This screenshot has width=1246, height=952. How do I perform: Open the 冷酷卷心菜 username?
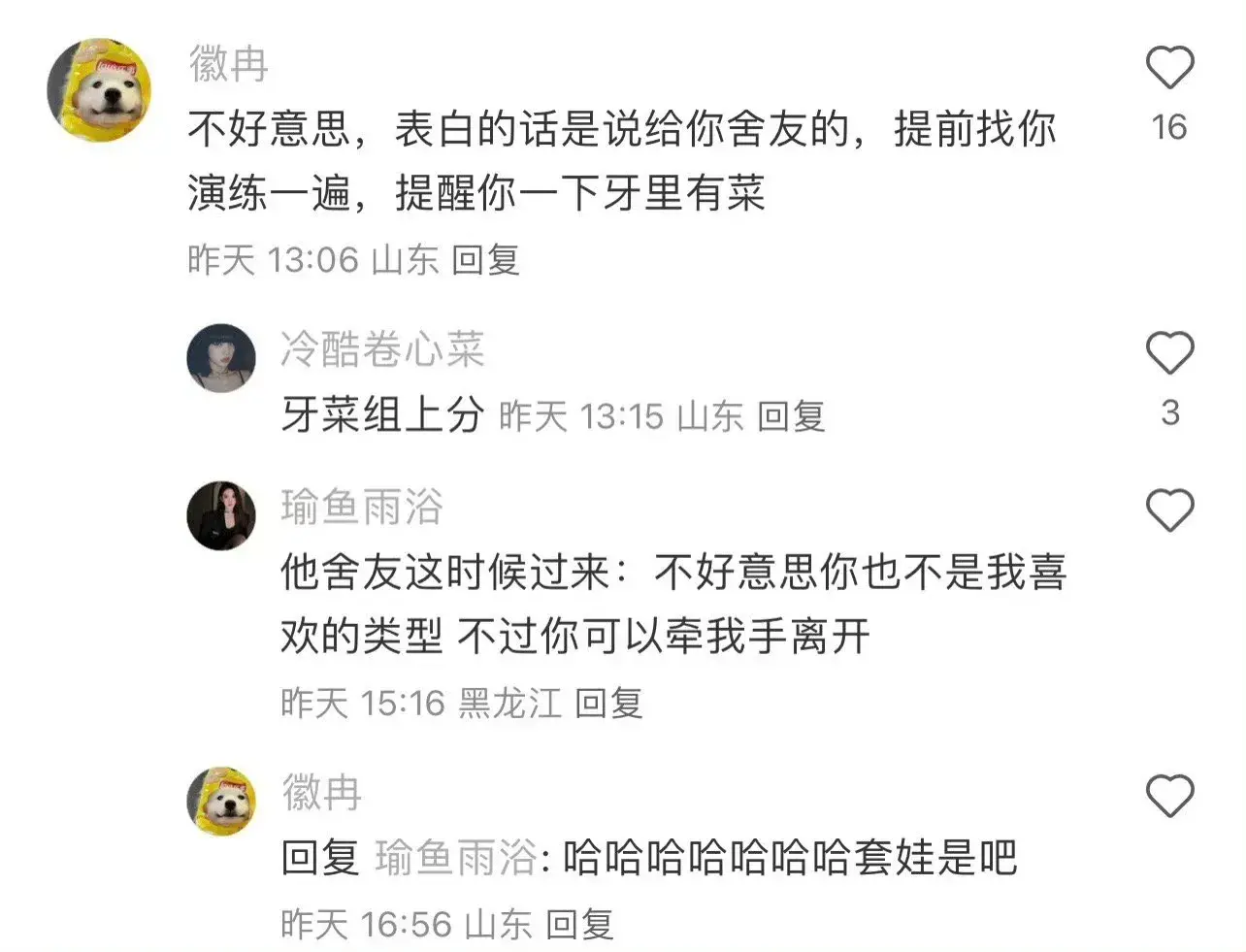(382, 349)
